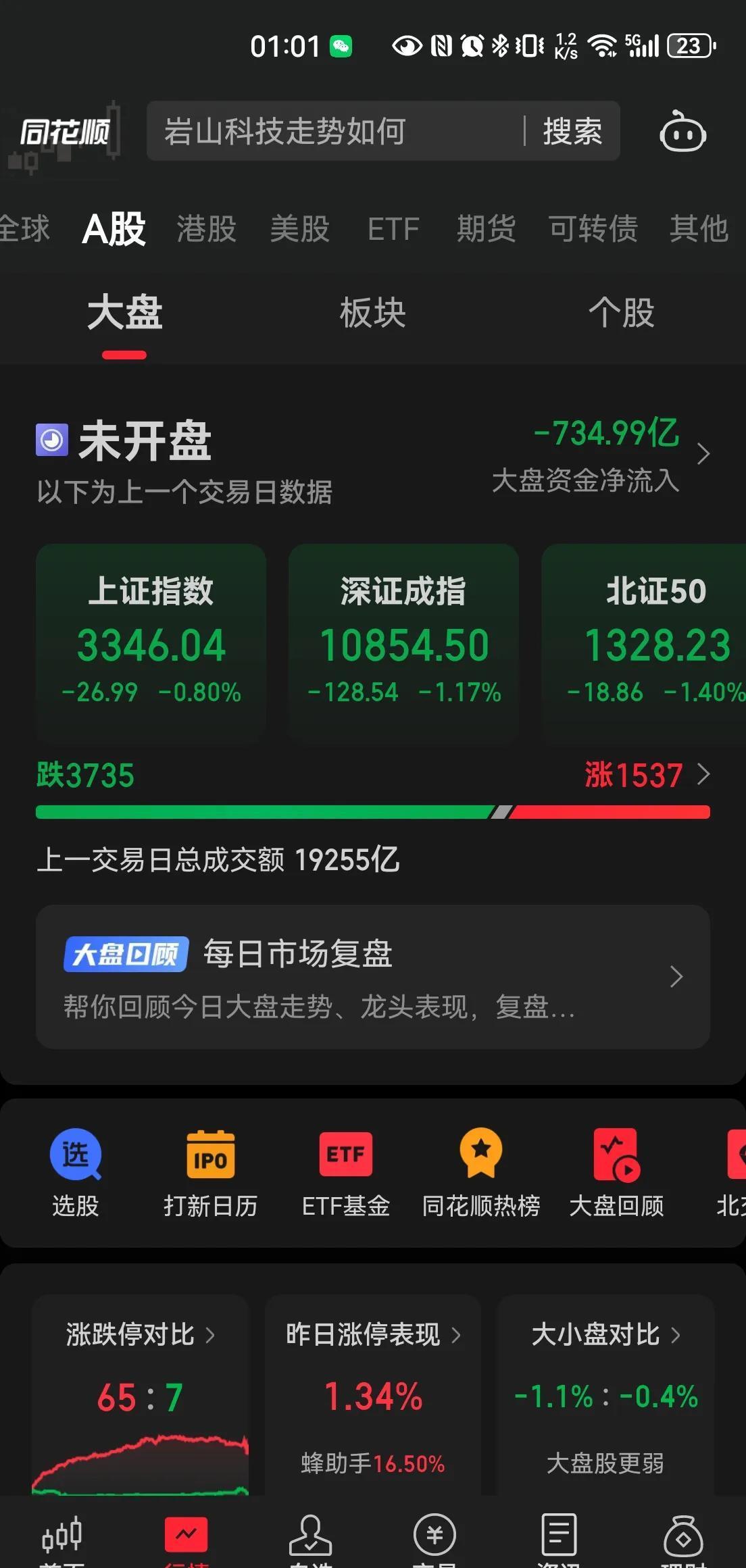Open the 同花顺热榜 hot list
Screen dimensions: 746x1568
480,1172
